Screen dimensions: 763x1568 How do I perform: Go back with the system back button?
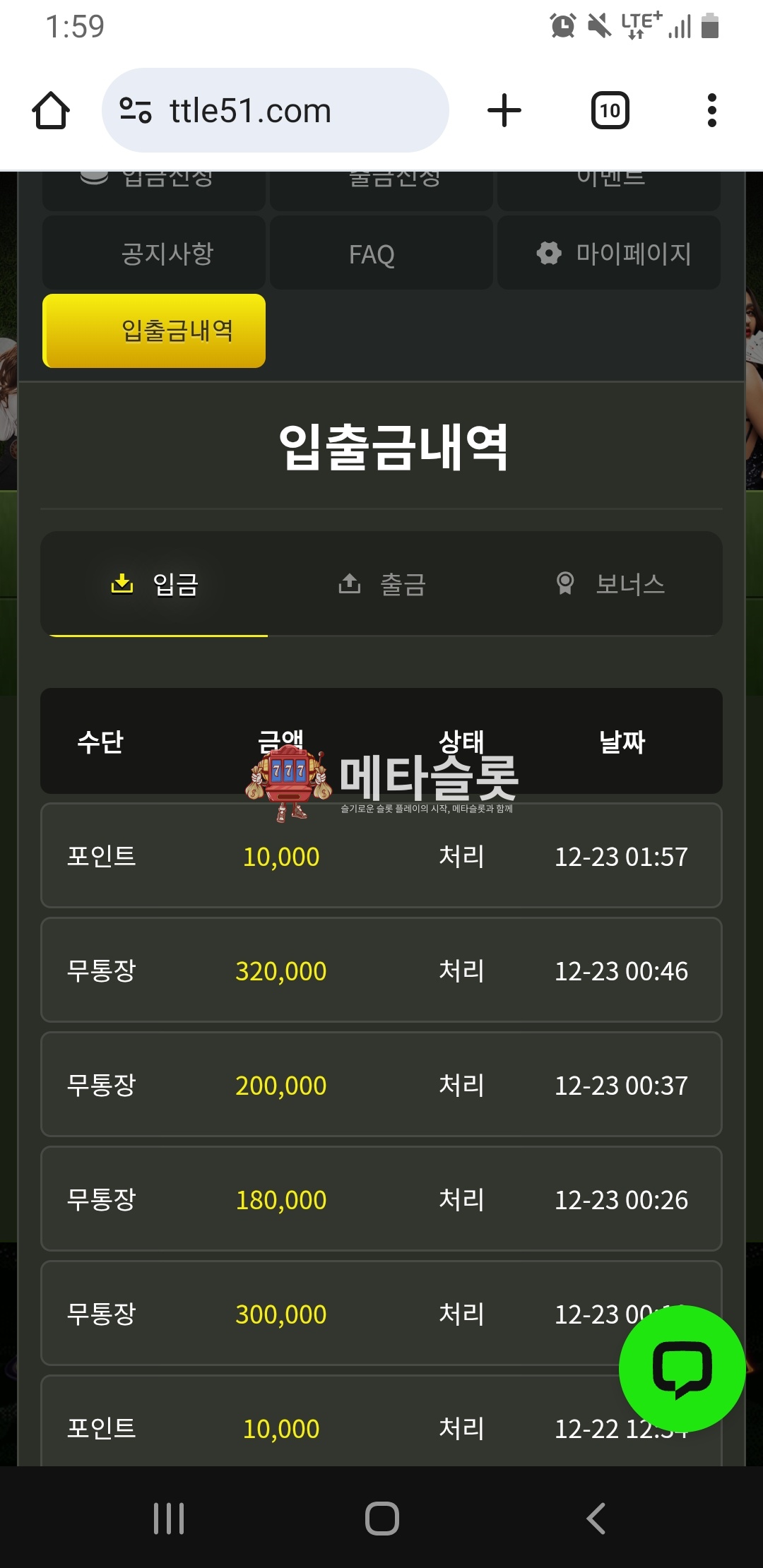596,1519
